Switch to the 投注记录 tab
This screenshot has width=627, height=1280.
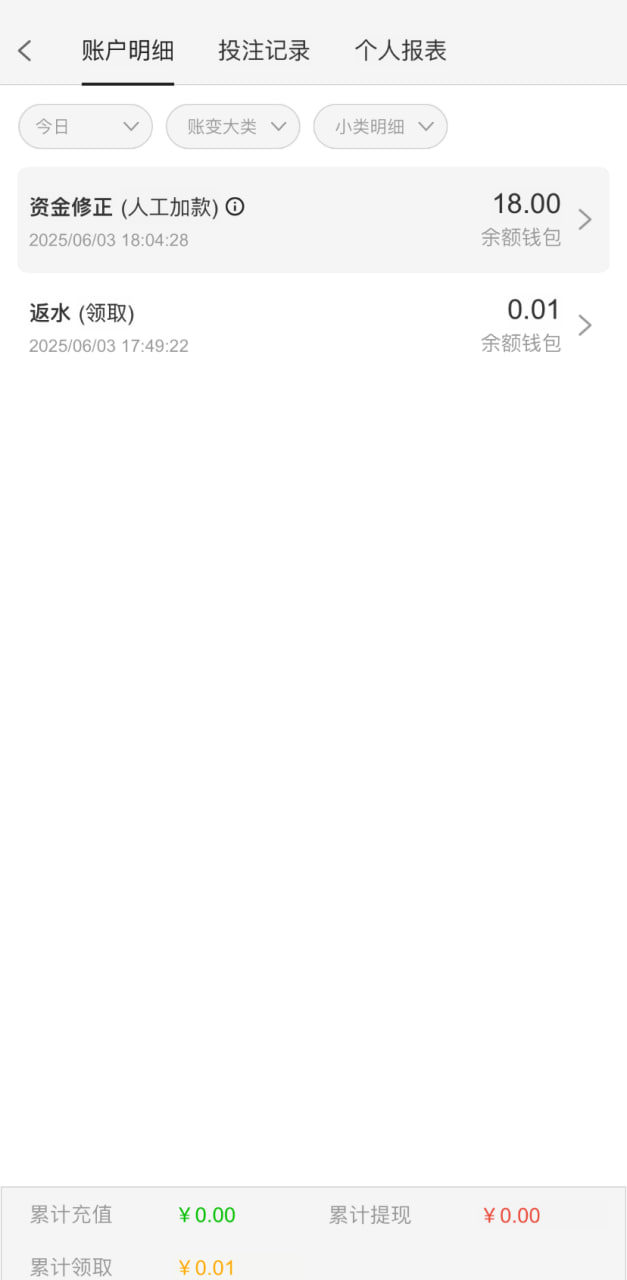[x=264, y=51]
